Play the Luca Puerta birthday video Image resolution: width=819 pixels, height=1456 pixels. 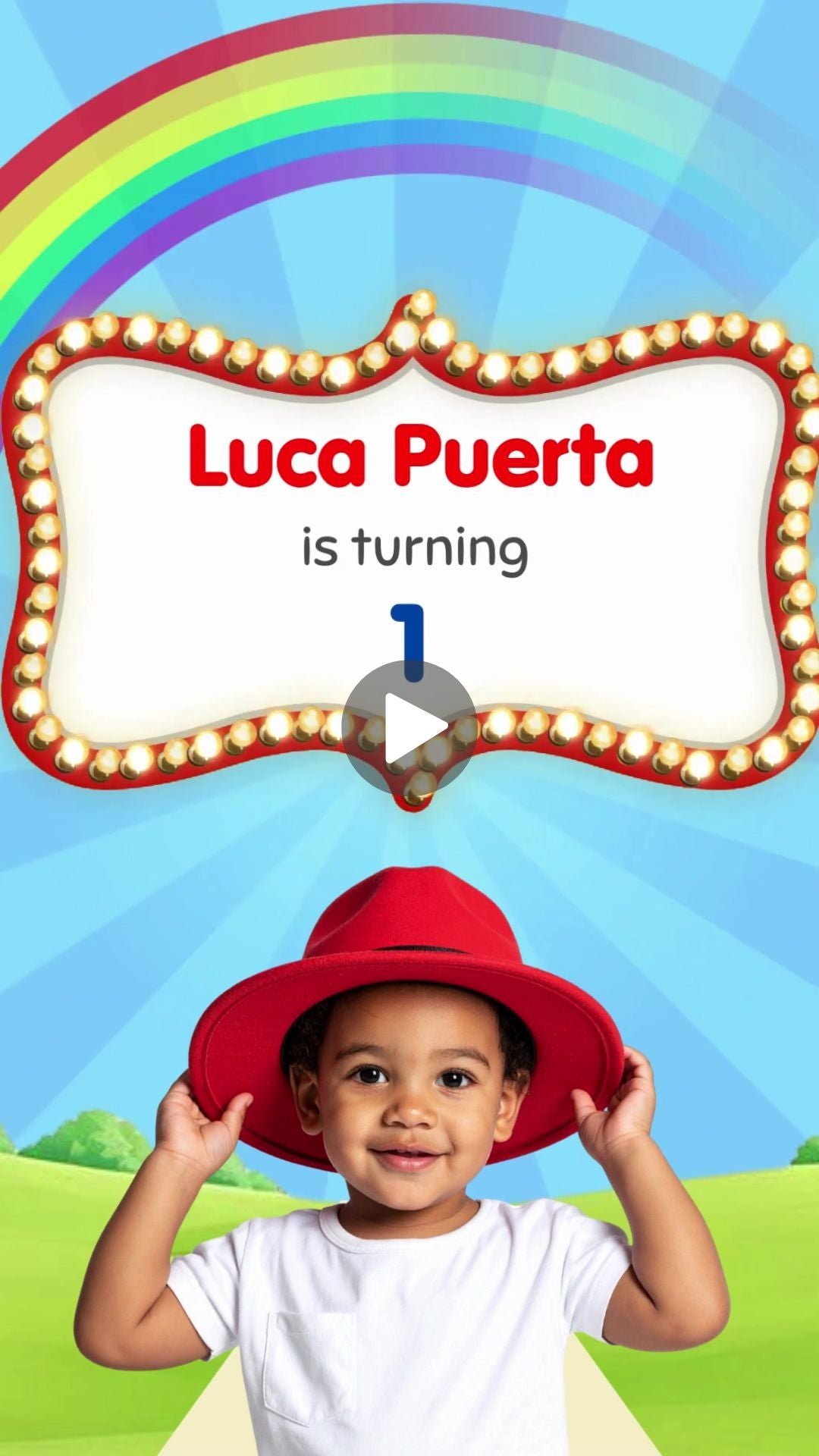[409, 728]
